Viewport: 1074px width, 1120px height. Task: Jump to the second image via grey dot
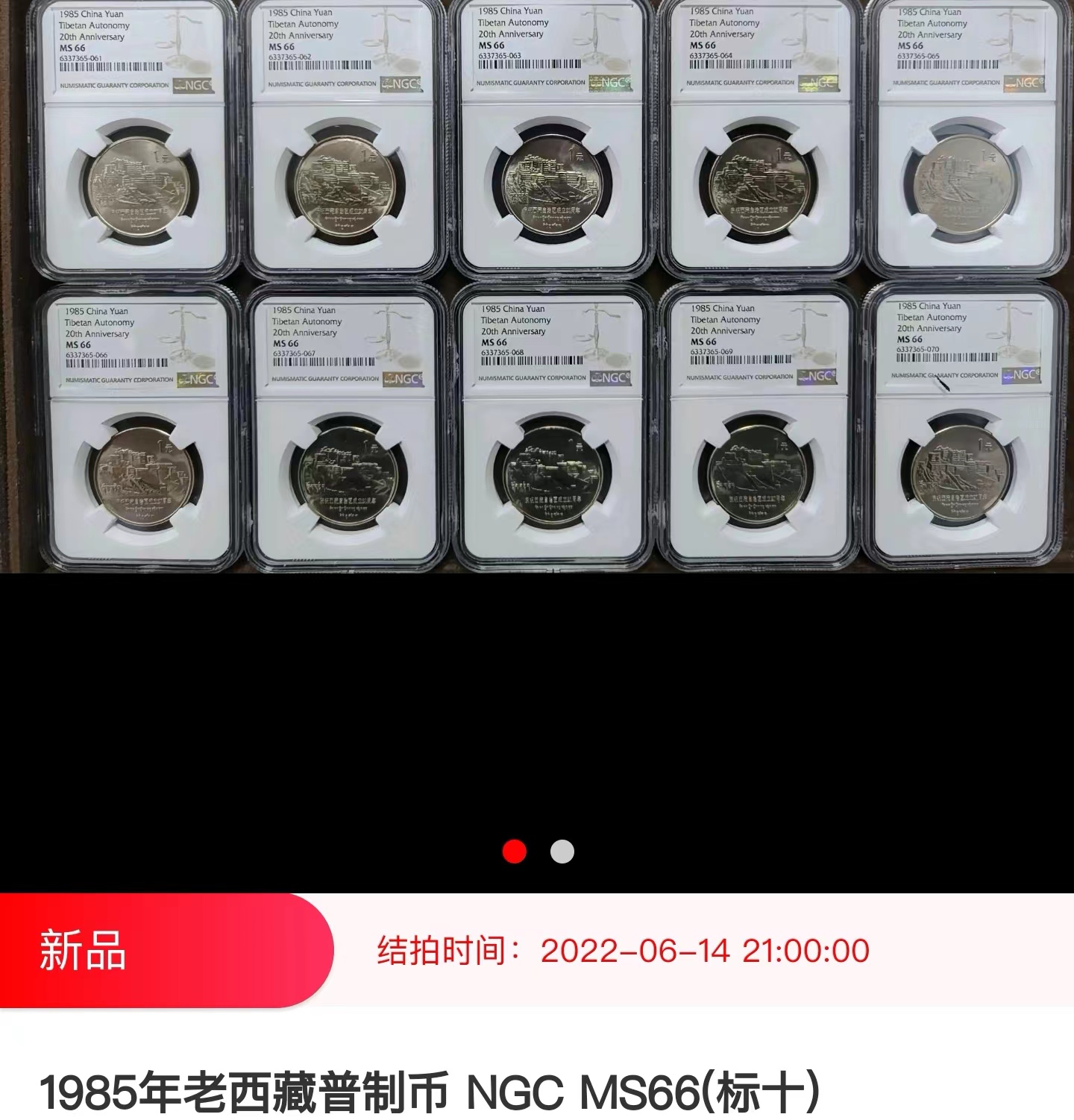click(x=562, y=852)
